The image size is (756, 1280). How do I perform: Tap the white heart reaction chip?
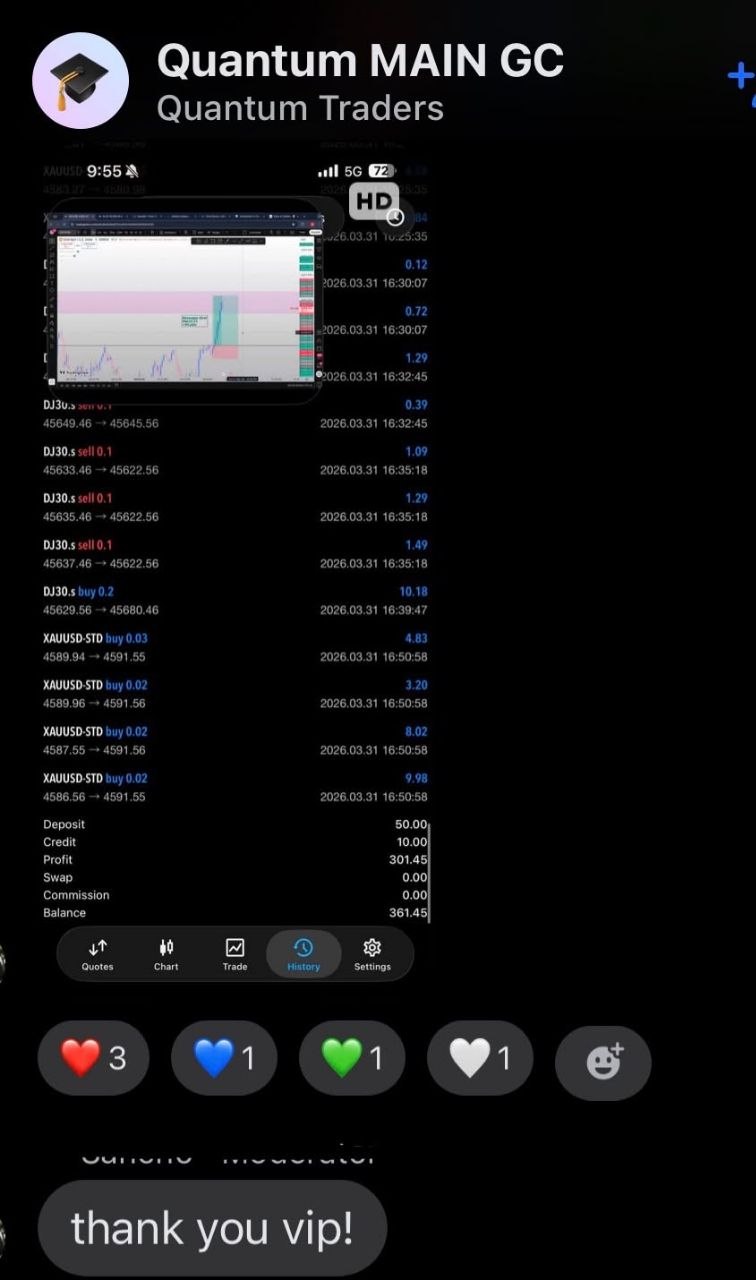(479, 1058)
